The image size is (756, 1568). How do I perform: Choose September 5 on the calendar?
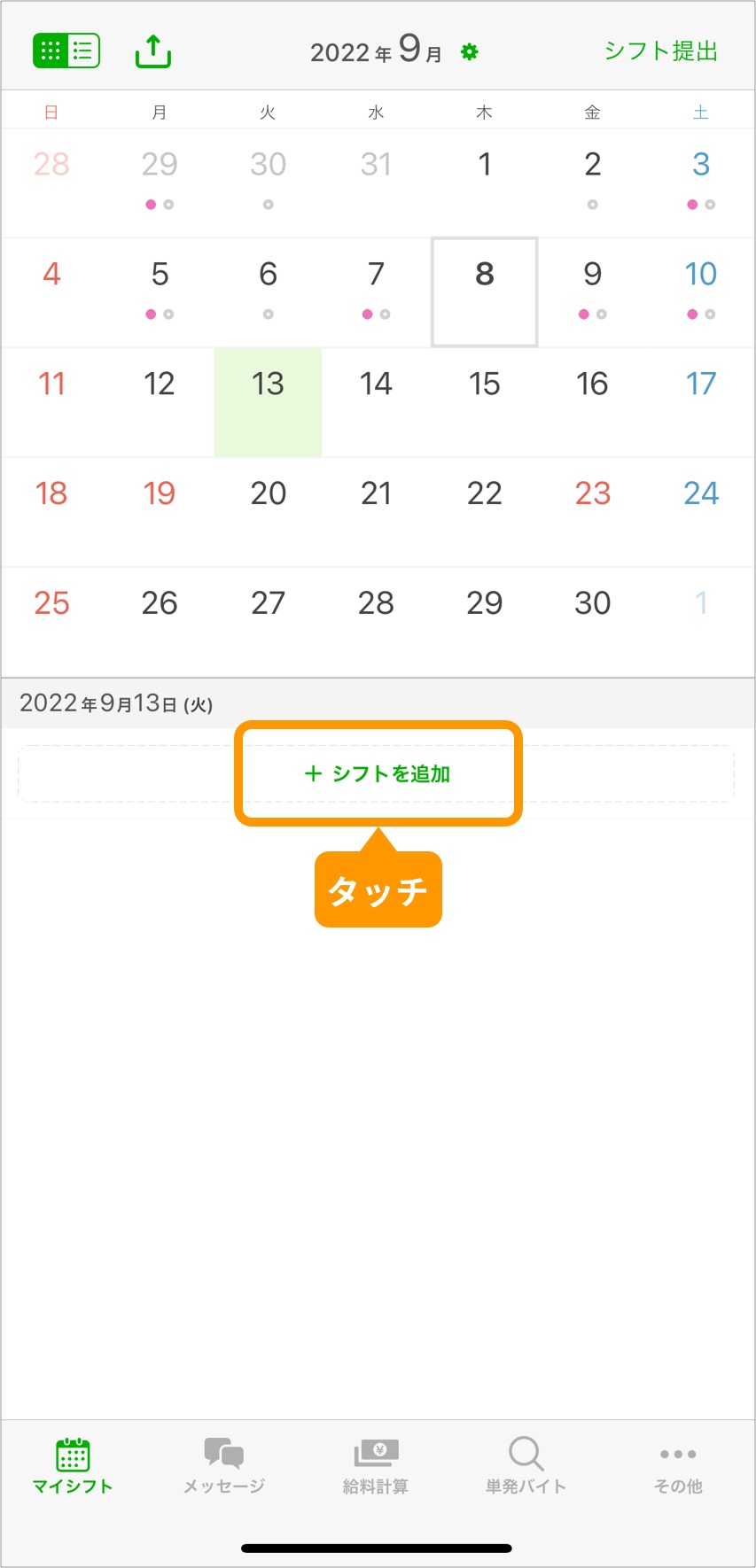(160, 291)
